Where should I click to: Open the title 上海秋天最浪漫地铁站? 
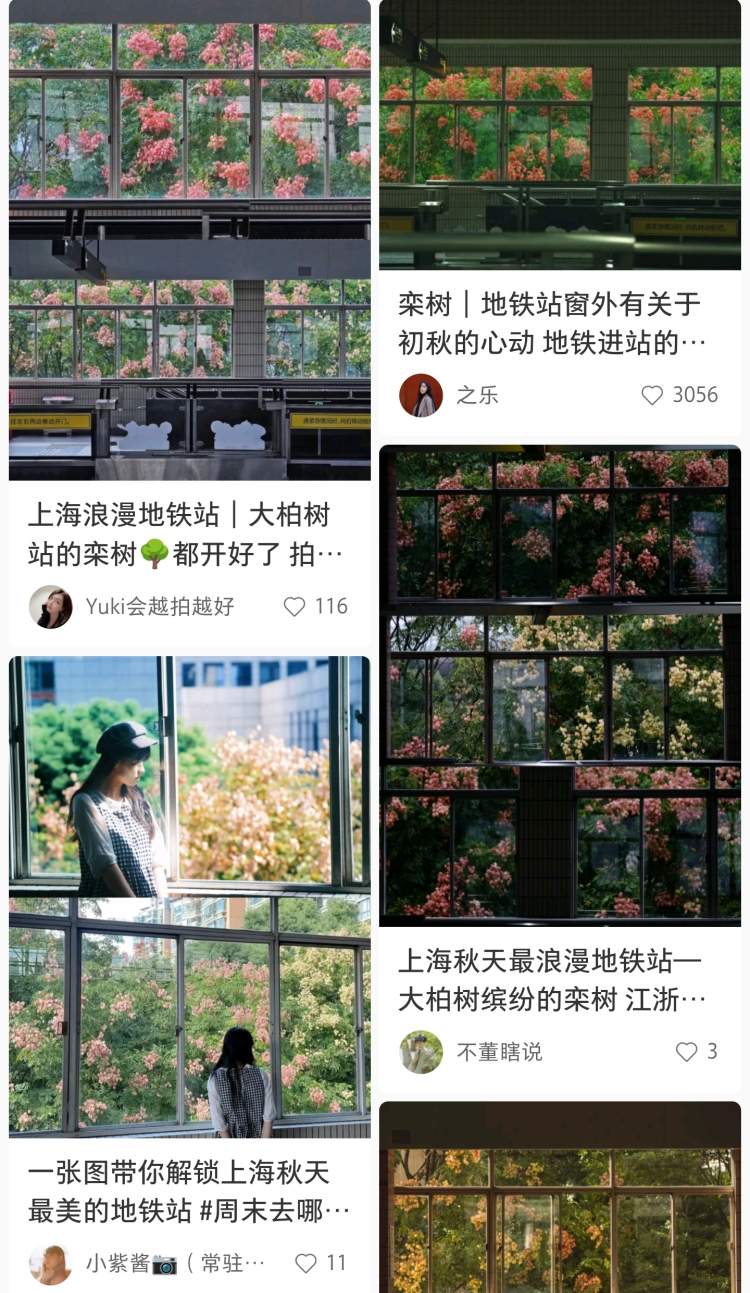click(x=552, y=980)
